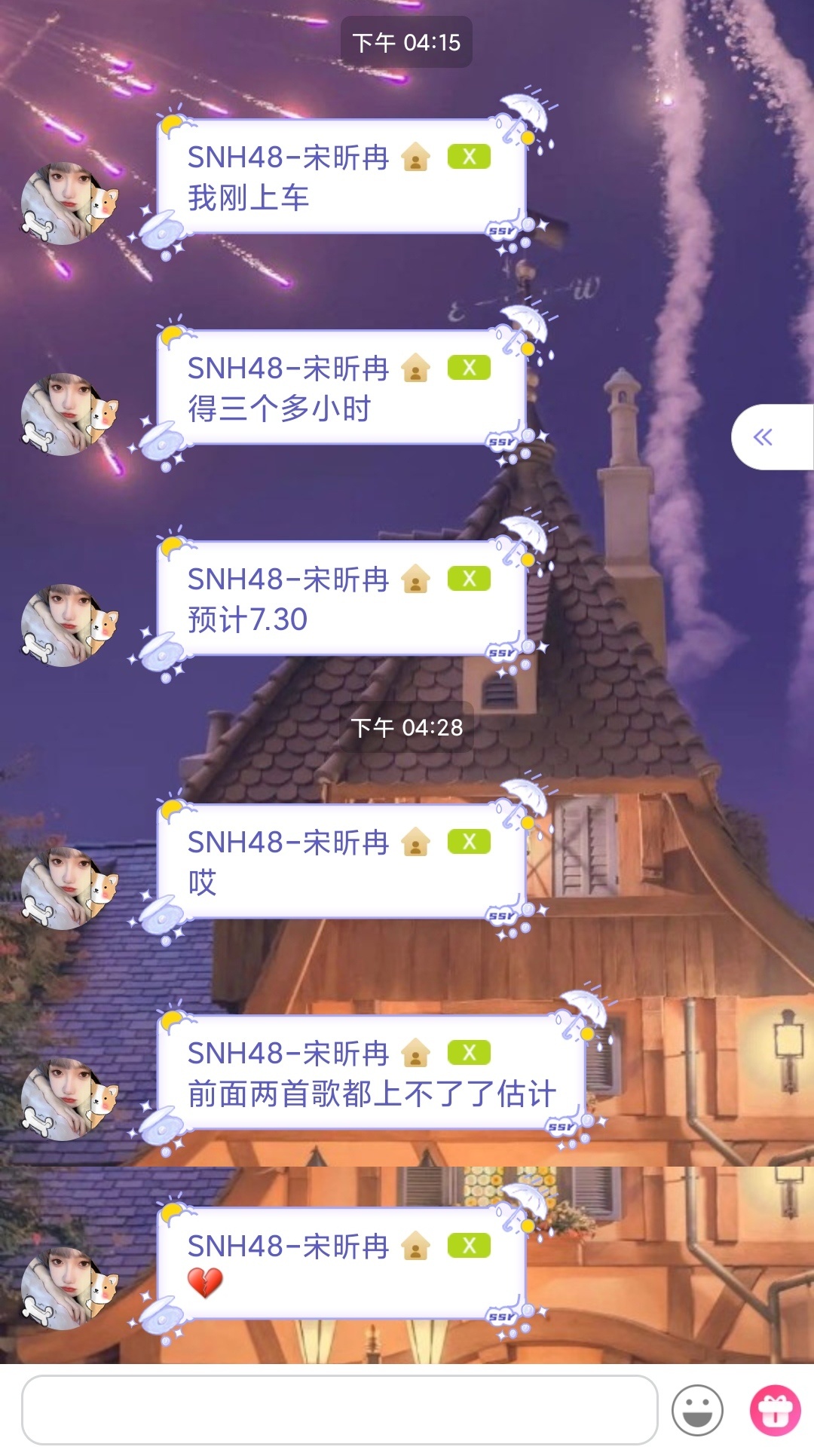814x1456 pixels.
Task: Open avatar beside 前面两首歌都上不了了估计 message
Action: (x=66, y=1100)
